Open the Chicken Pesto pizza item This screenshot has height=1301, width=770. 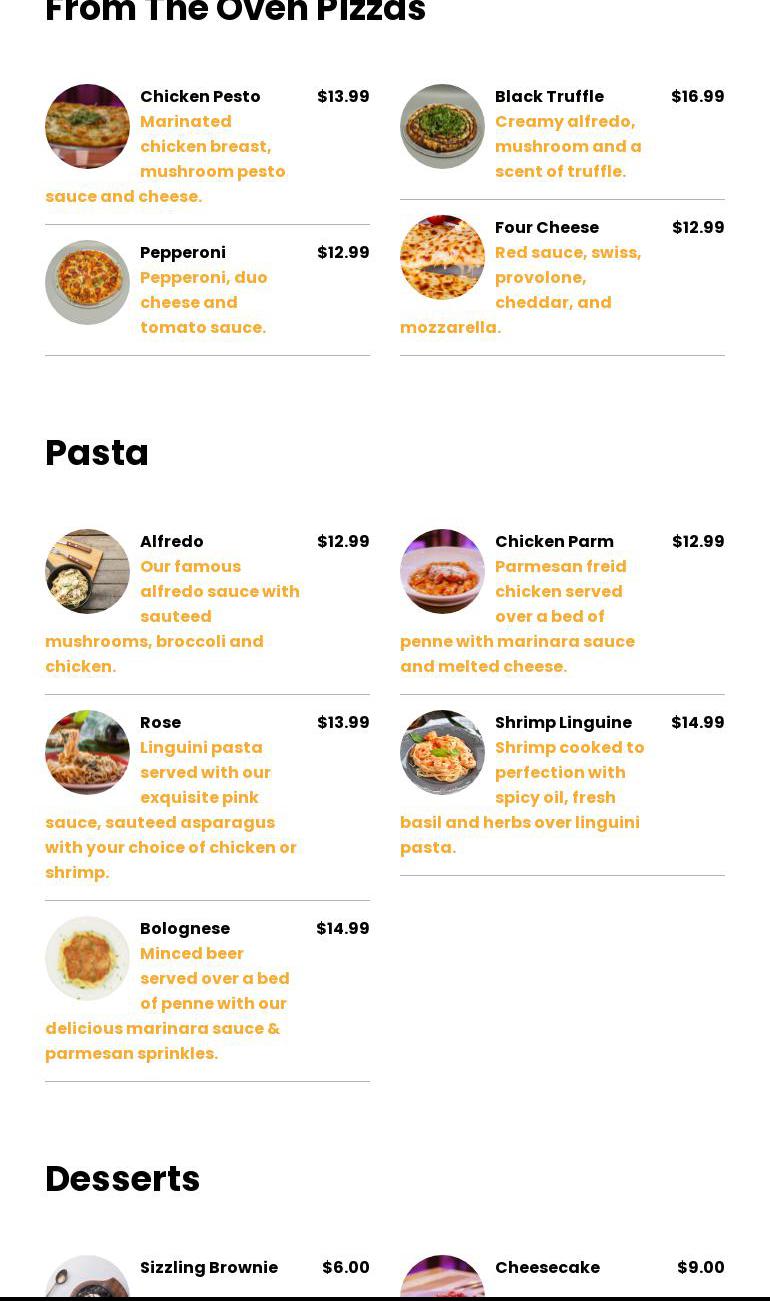200,97
